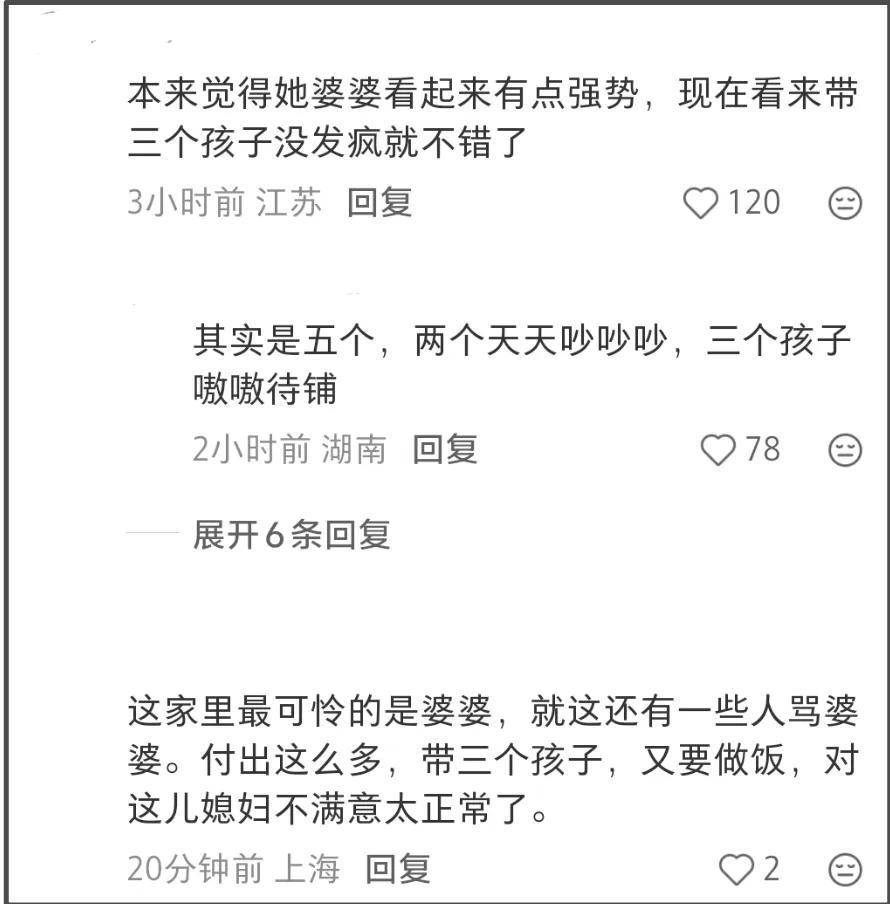Like the reply with 78 likes

coord(718,450)
